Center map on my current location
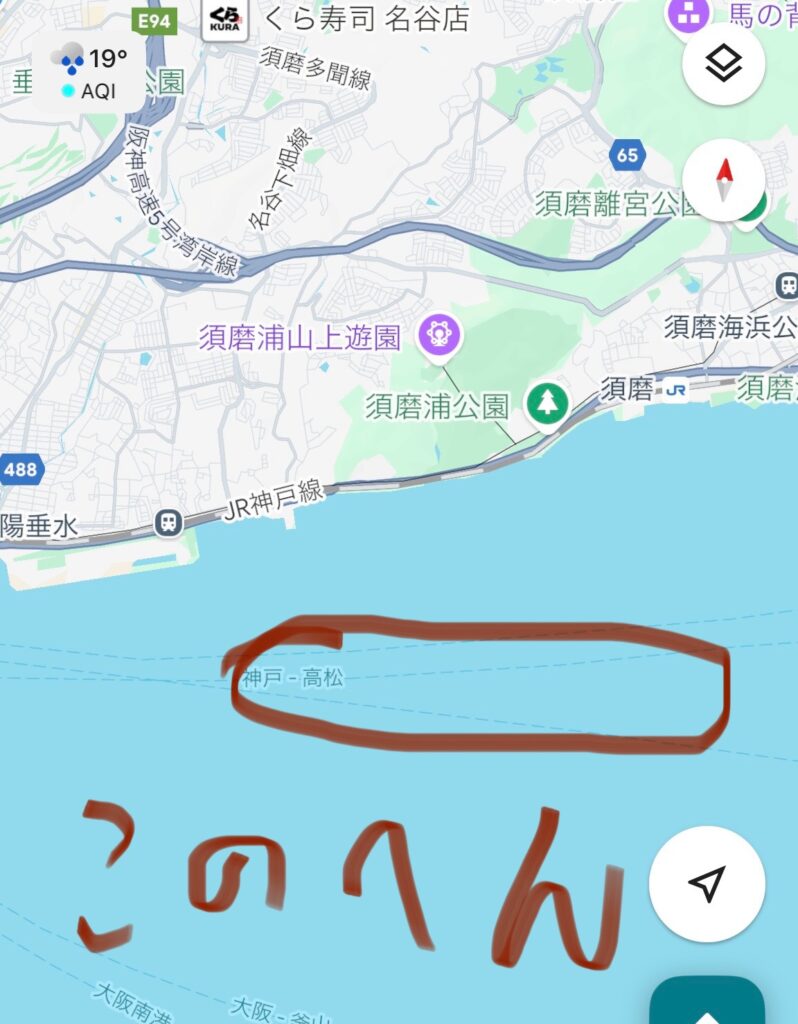The image size is (798, 1024). 707,883
